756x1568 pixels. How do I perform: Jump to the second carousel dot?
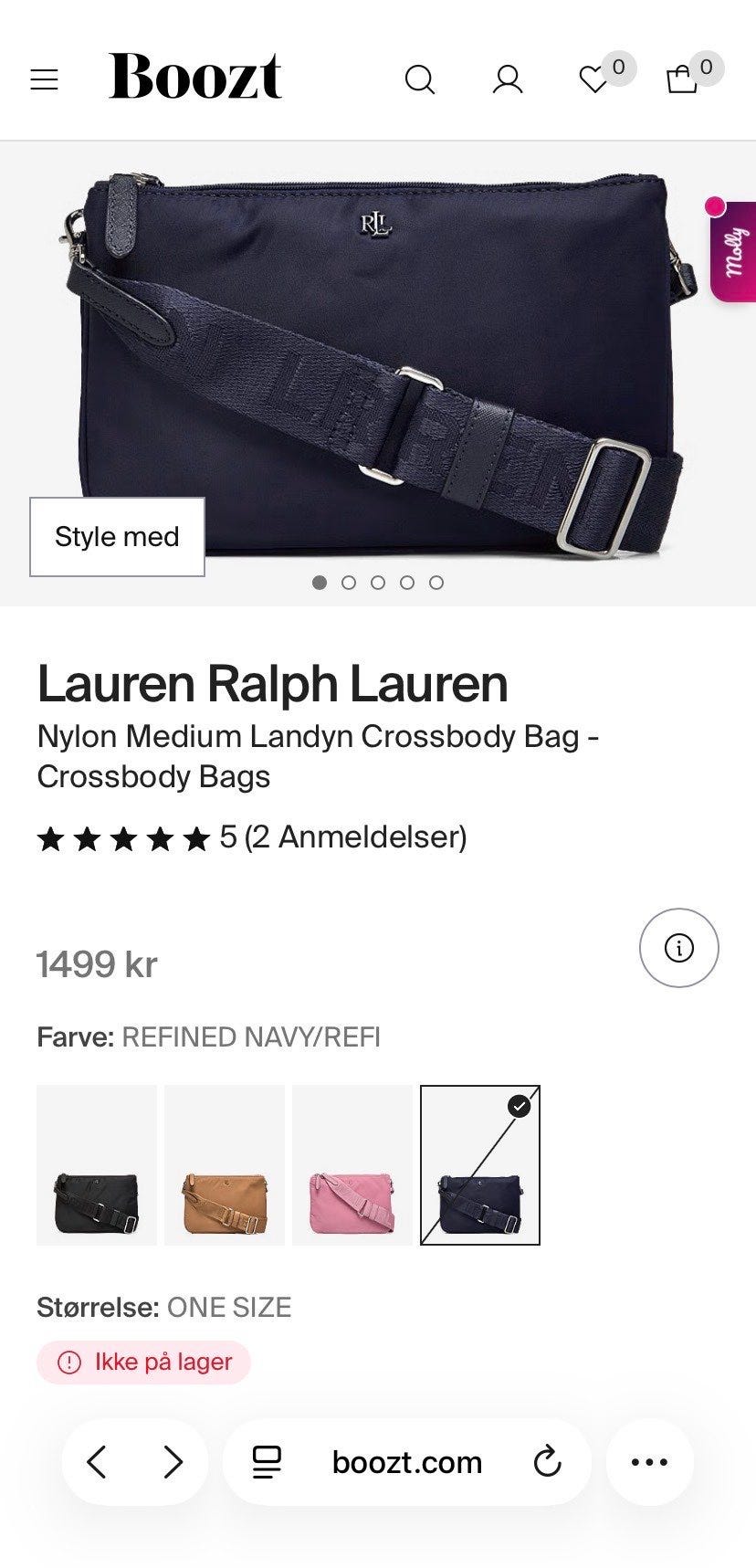(349, 582)
